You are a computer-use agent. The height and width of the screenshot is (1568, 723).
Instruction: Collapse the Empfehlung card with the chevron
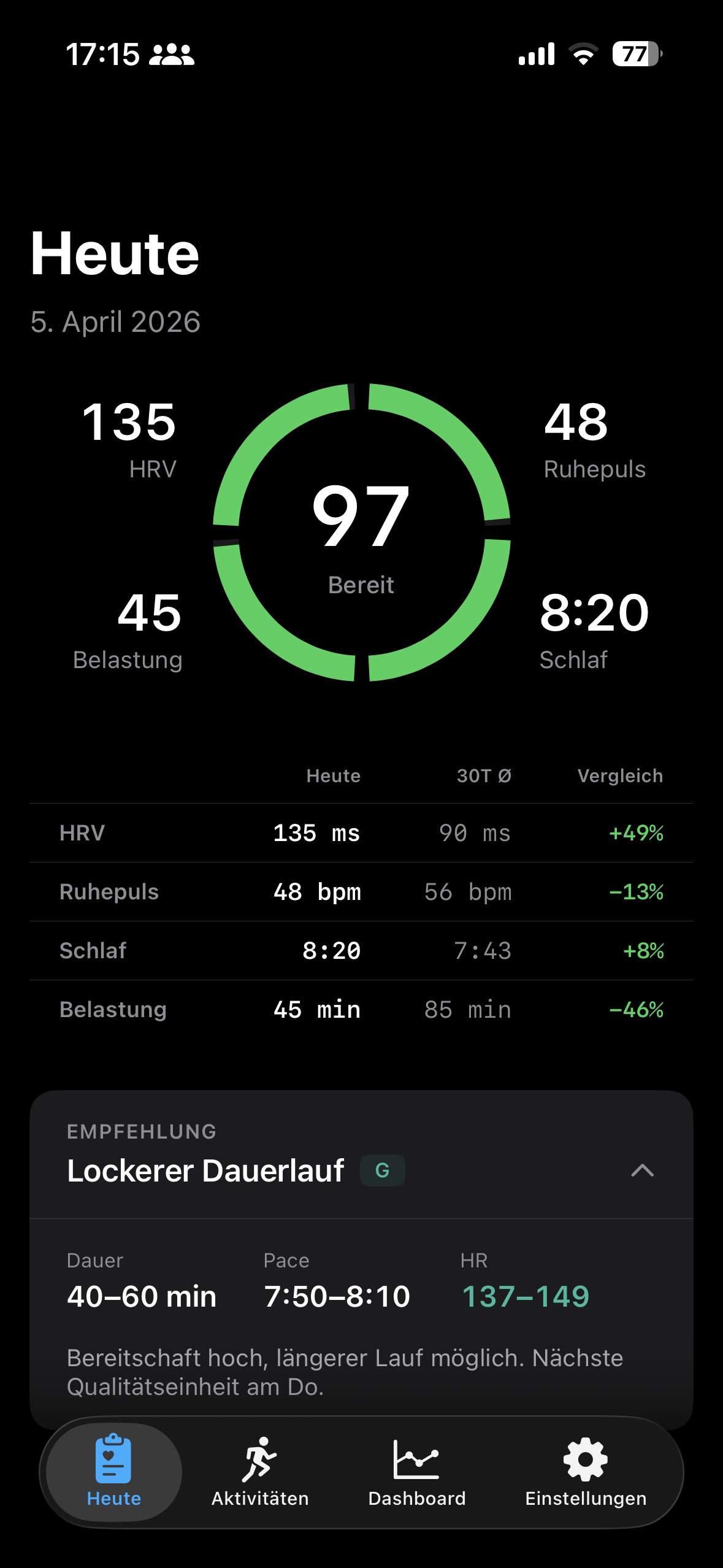point(643,1172)
